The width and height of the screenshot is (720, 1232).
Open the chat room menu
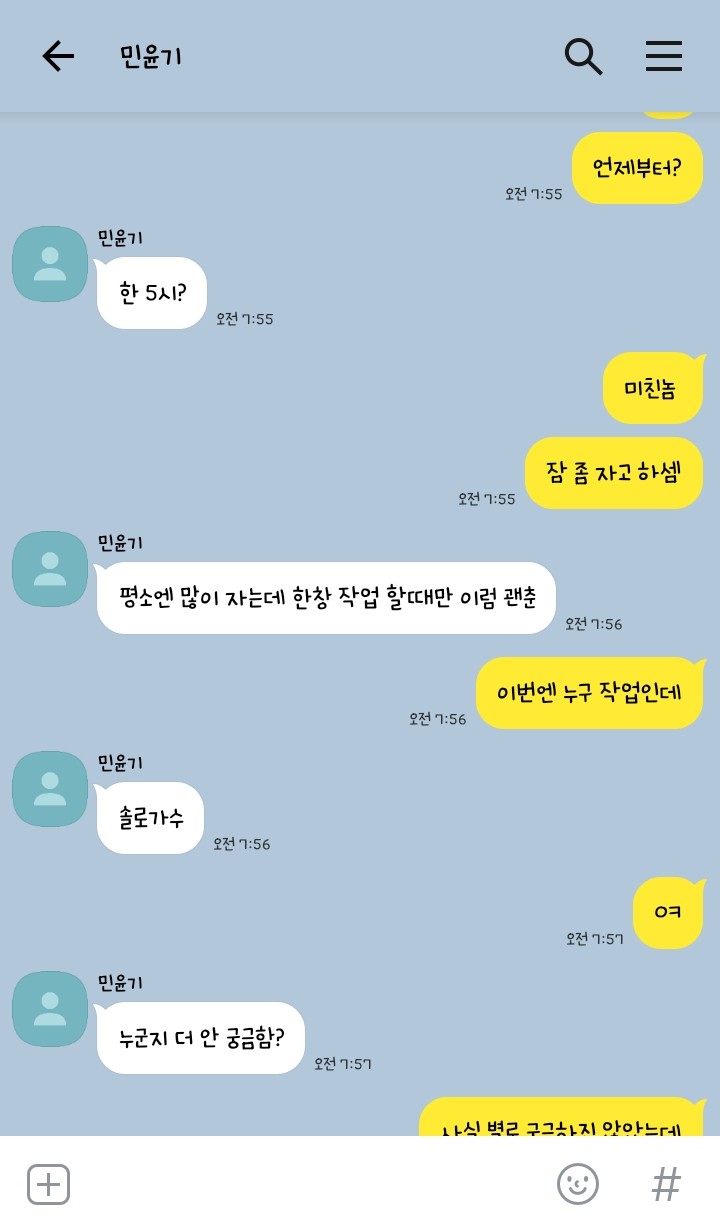[x=663, y=56]
